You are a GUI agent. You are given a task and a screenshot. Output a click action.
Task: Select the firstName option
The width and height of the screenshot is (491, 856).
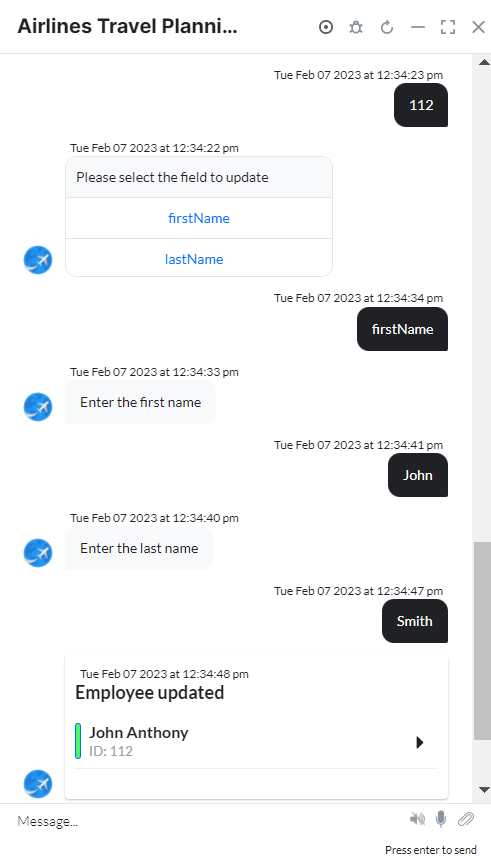pos(199,218)
